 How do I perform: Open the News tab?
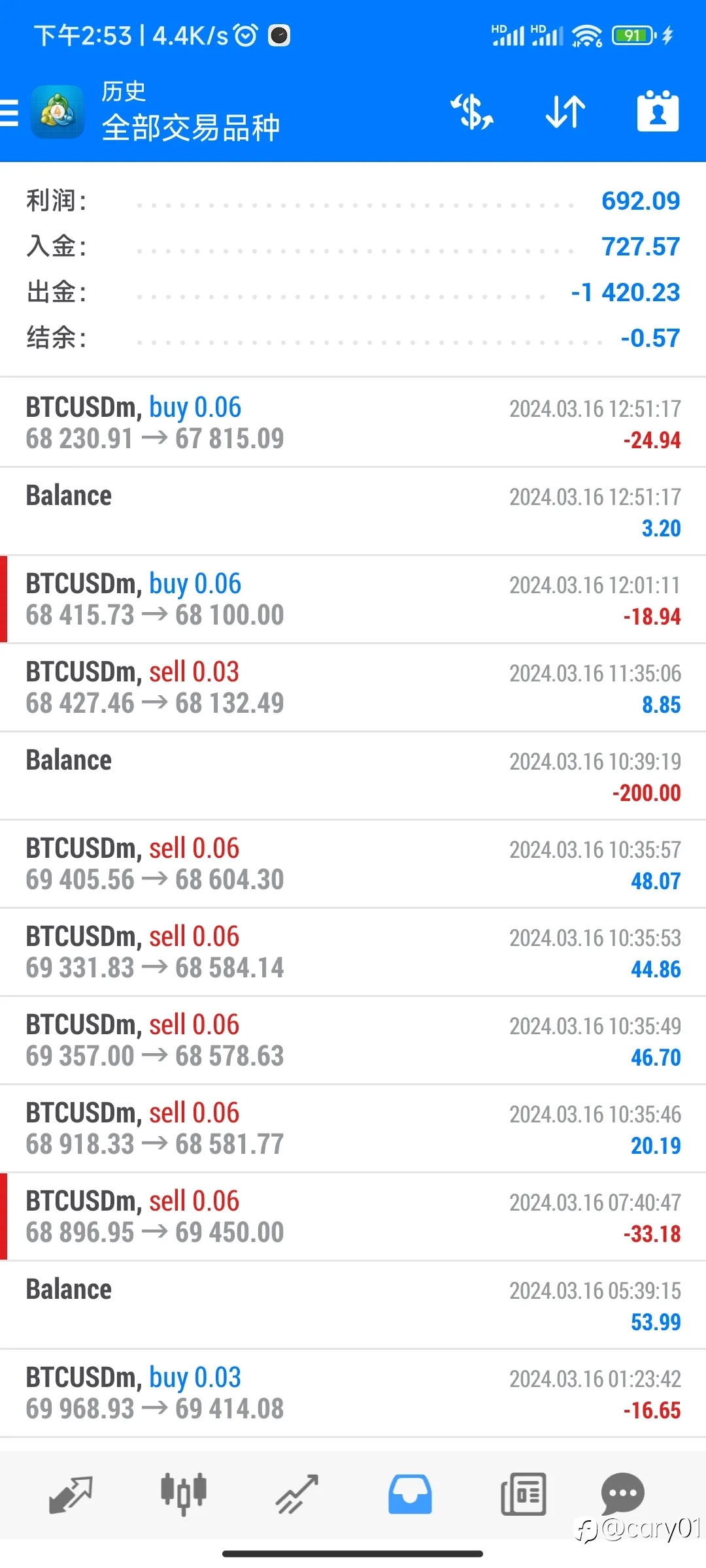point(523,1494)
